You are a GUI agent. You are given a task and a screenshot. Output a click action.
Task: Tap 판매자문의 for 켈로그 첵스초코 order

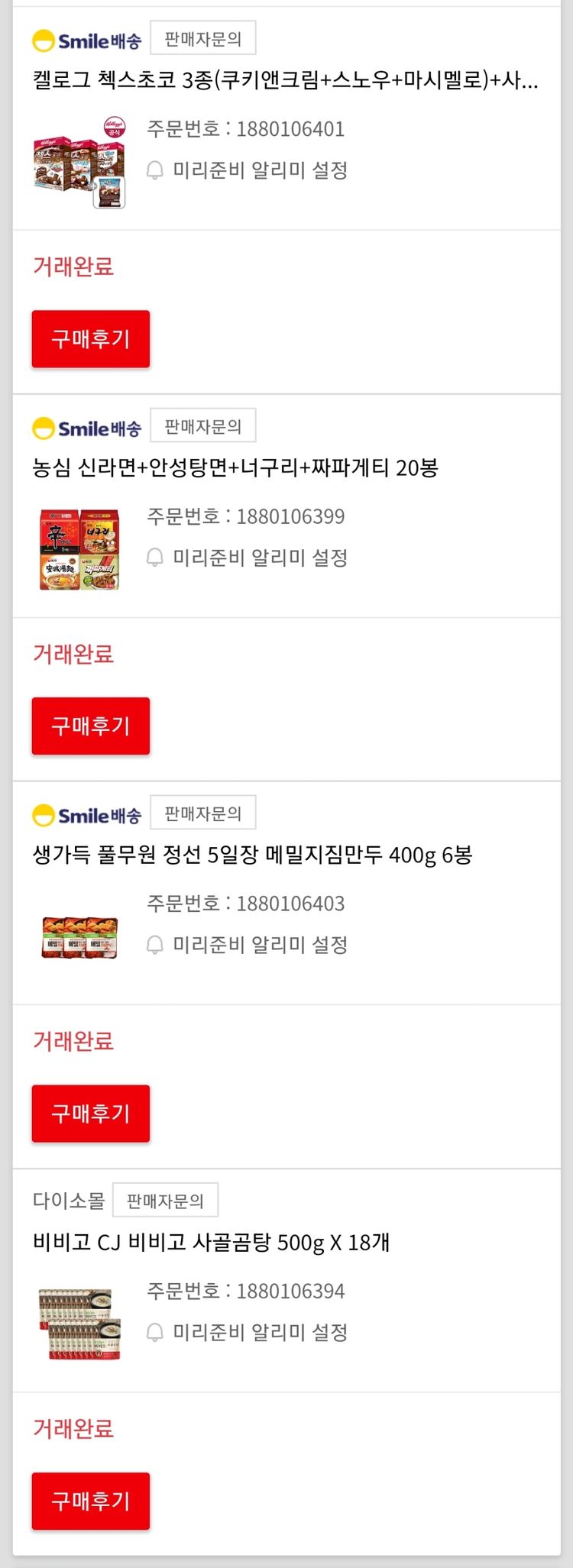[x=202, y=39]
